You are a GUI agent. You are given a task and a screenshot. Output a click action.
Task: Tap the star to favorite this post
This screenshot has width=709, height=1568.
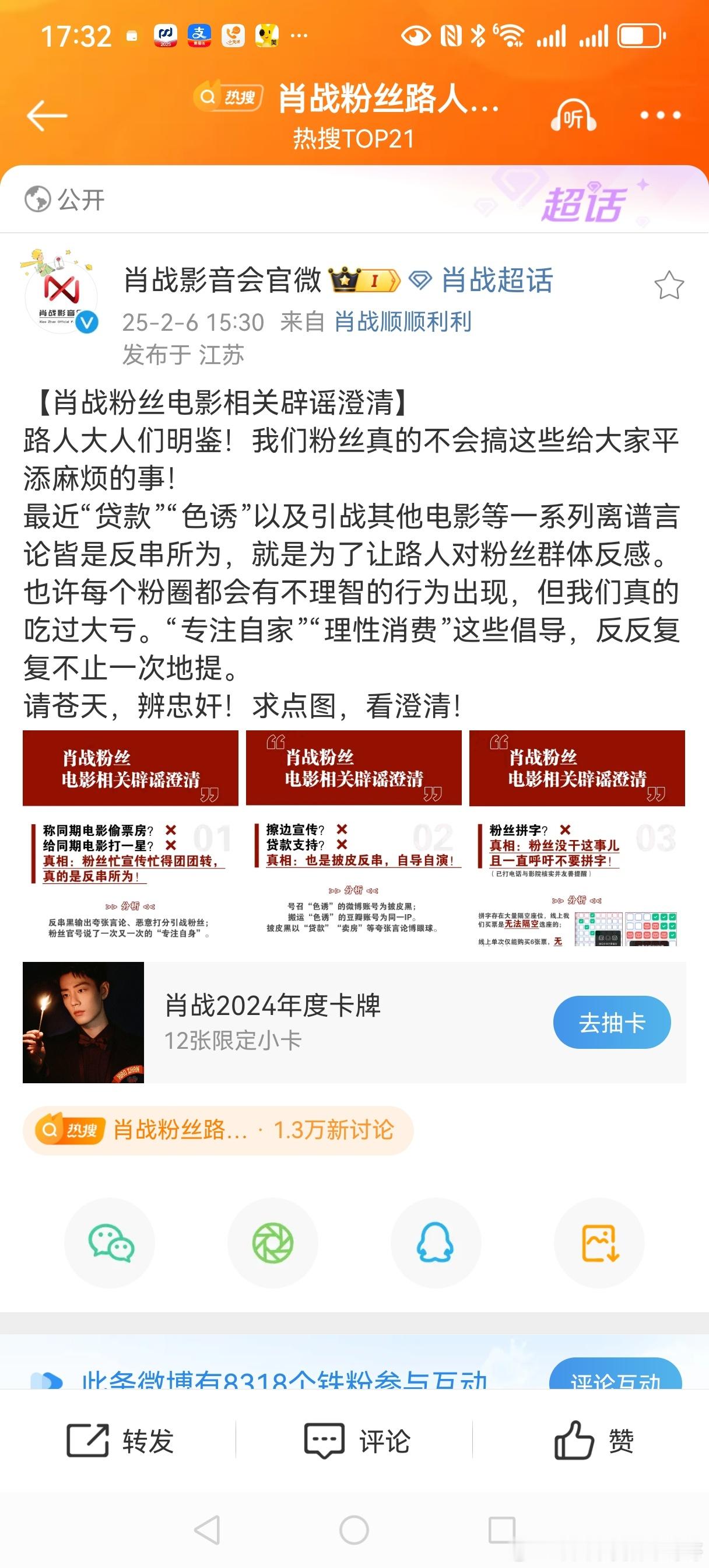(x=669, y=285)
